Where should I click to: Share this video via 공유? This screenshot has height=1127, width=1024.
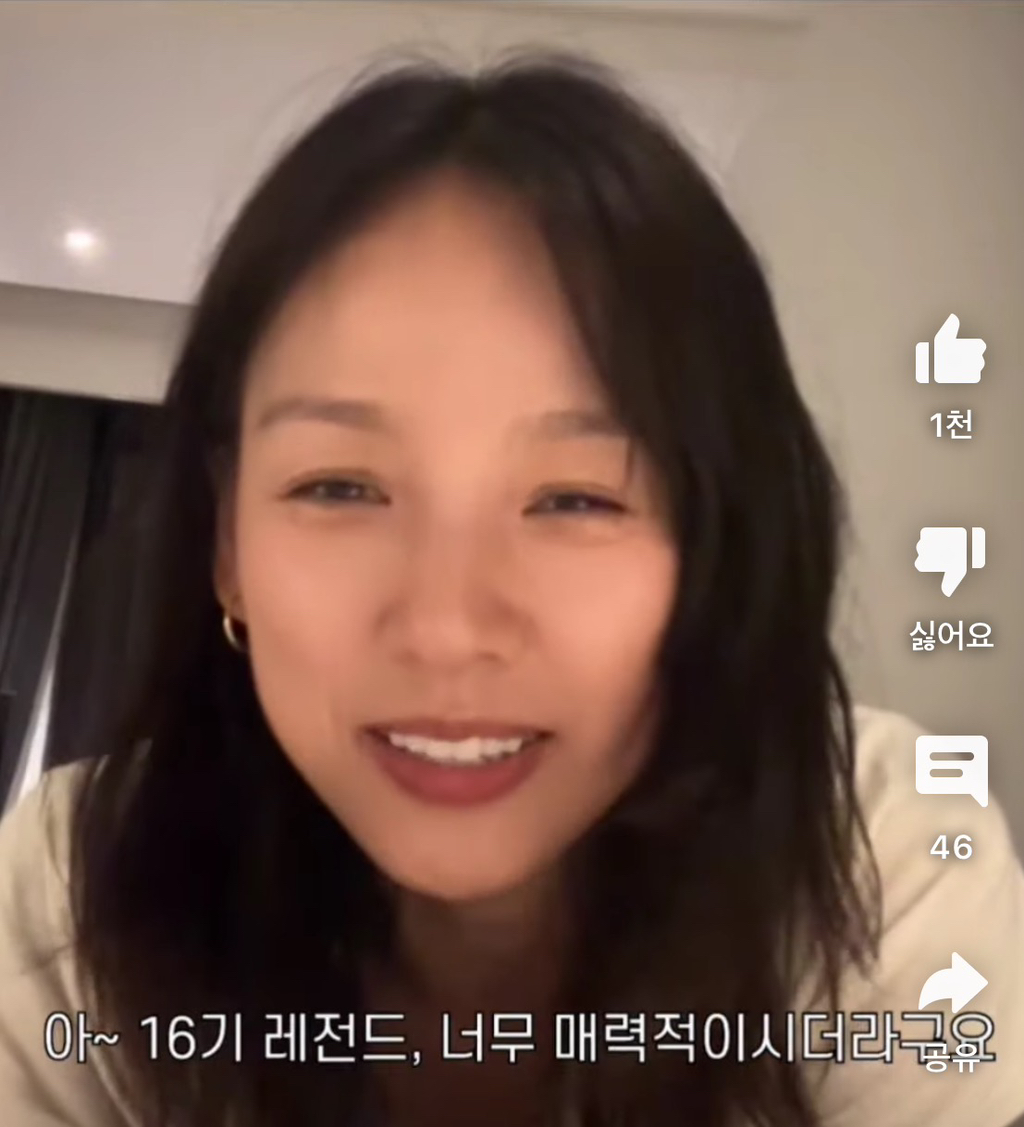951,985
